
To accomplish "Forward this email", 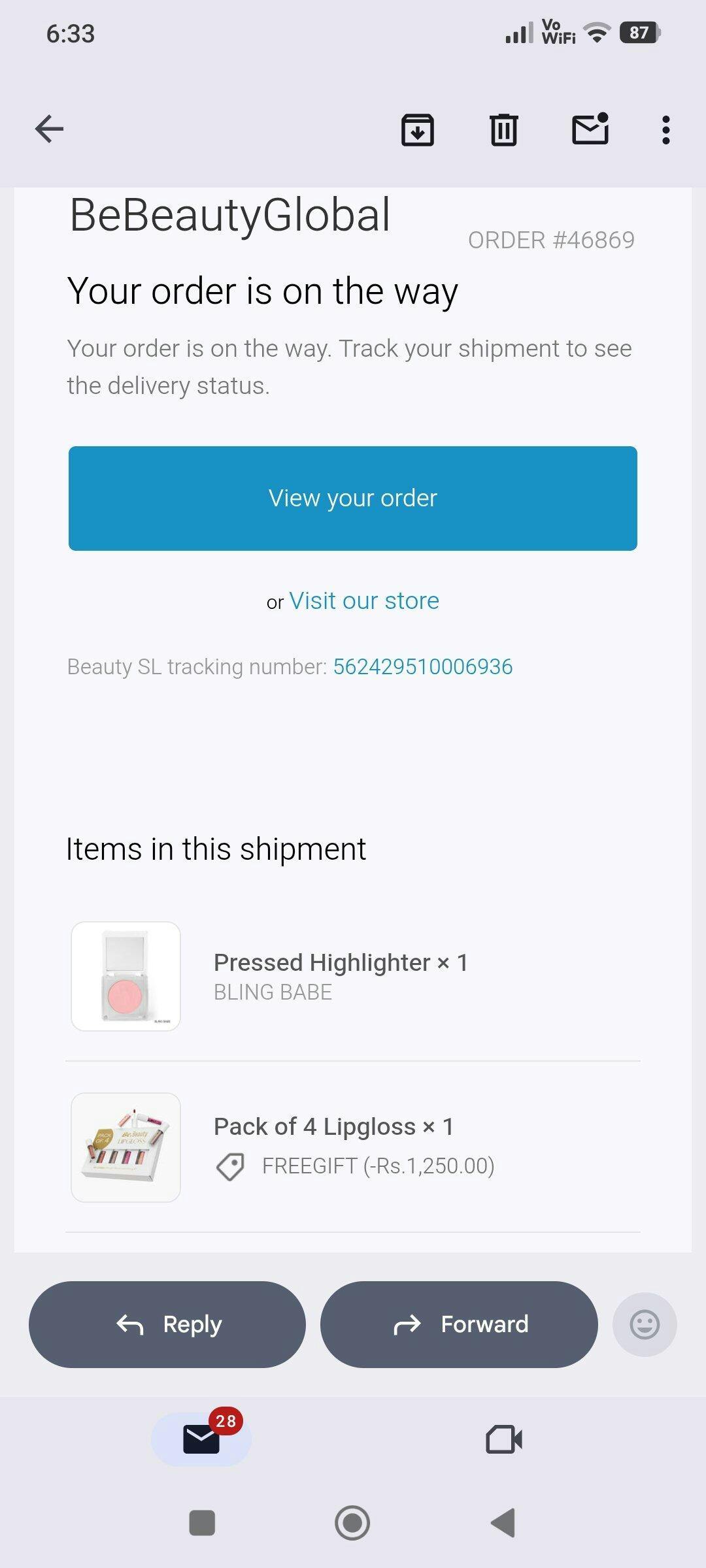I will pos(459,1324).
